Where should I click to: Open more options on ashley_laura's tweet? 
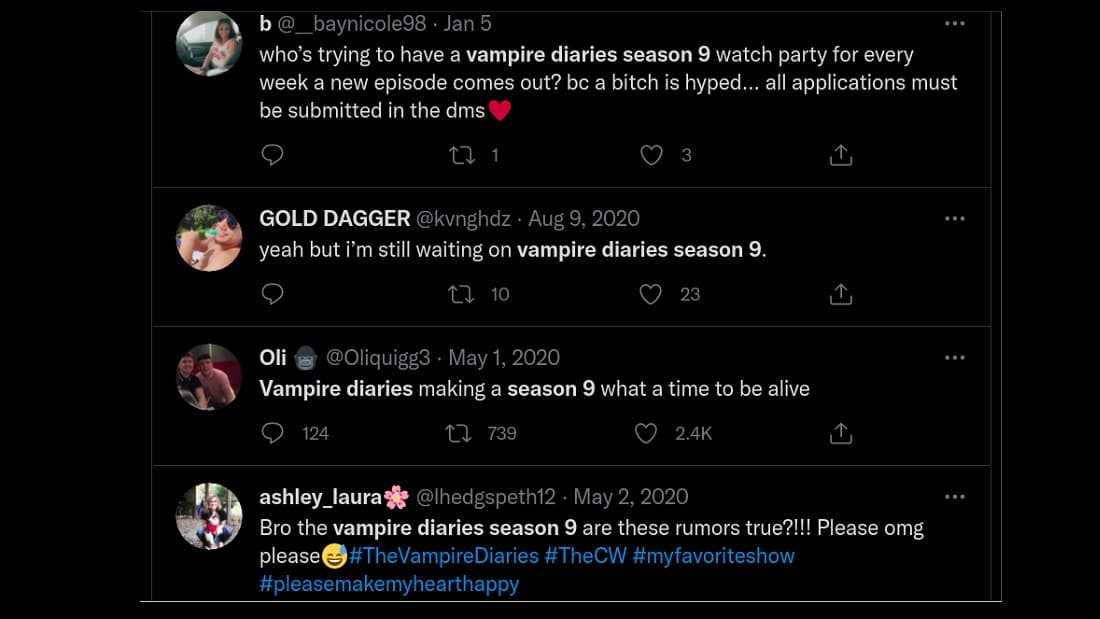pyautogui.click(x=954, y=496)
